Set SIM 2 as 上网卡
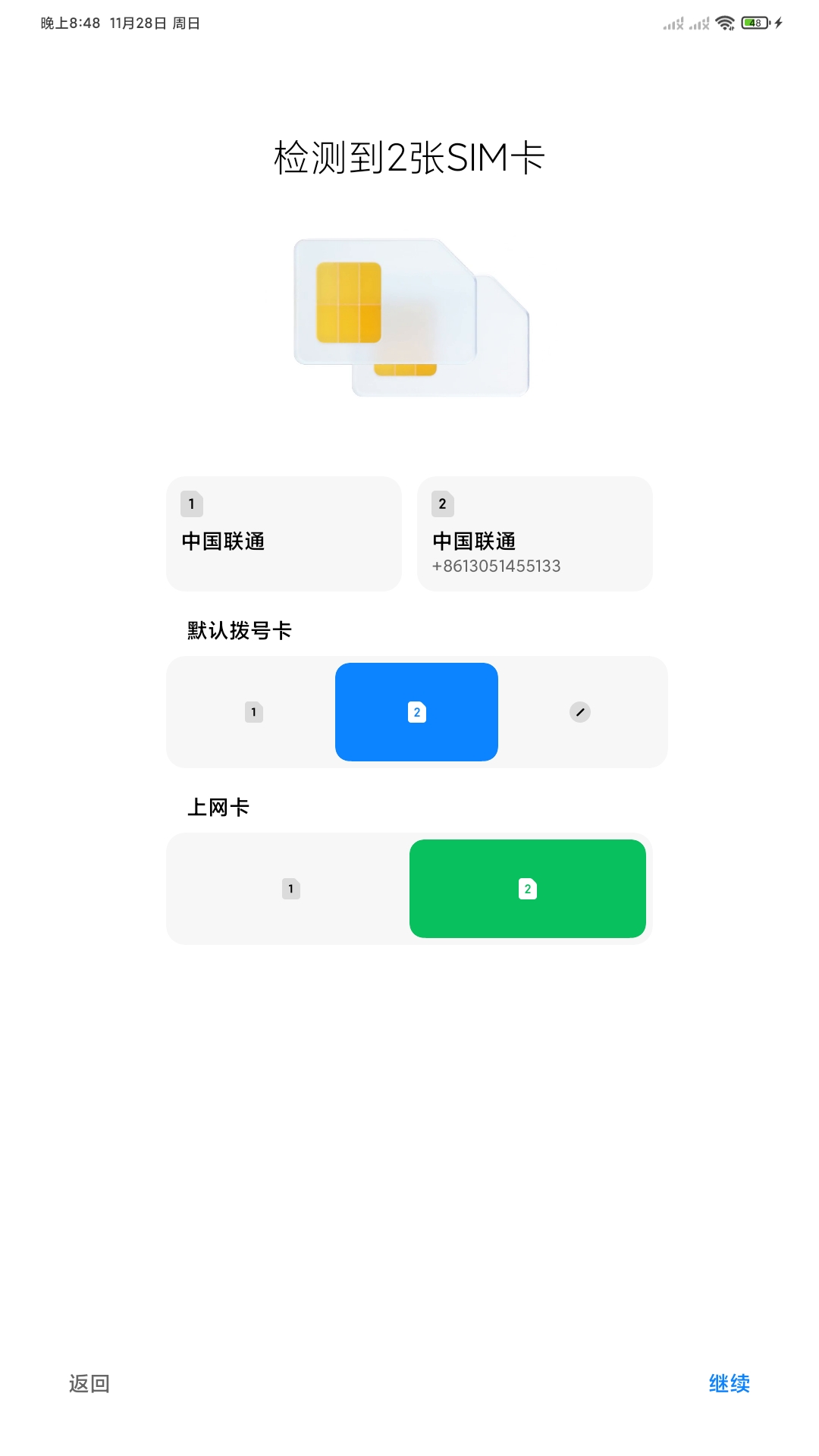The image size is (819, 1456). pos(527,889)
